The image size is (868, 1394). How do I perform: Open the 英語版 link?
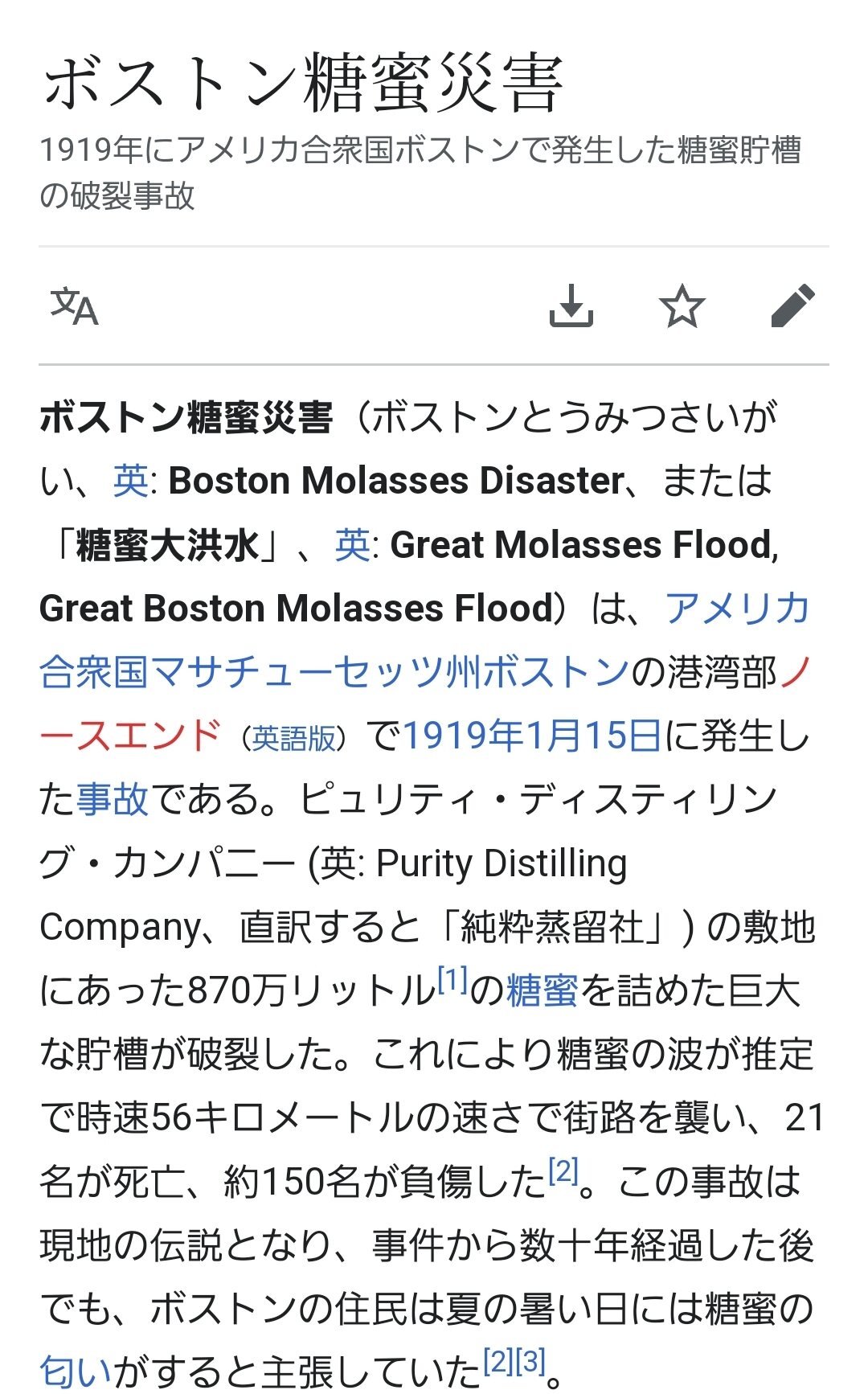[x=294, y=738]
